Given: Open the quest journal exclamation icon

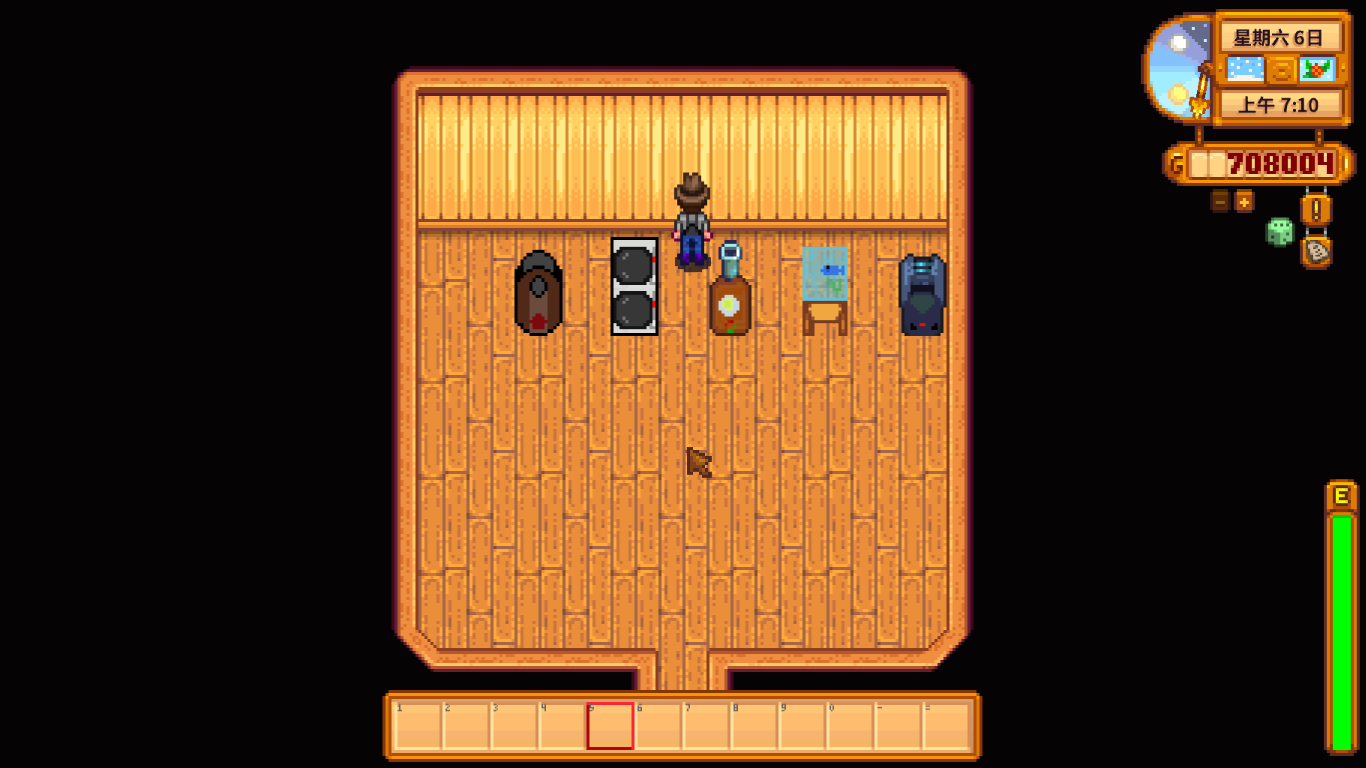Looking at the screenshot, I should point(1316,210).
